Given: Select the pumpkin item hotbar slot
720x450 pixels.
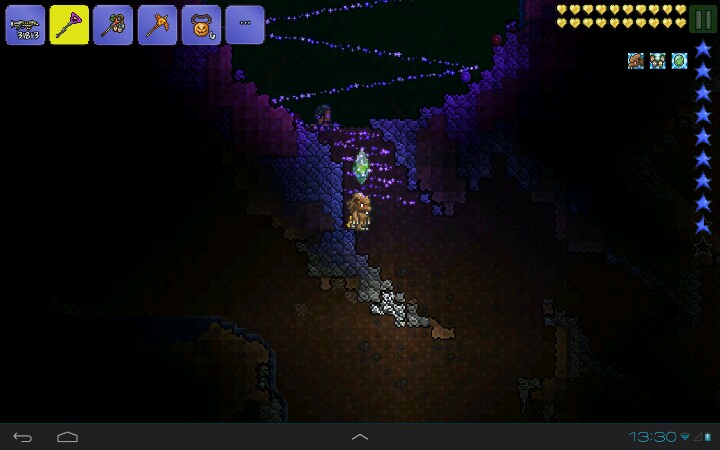Looking at the screenshot, I should pyautogui.click(x=201, y=25).
